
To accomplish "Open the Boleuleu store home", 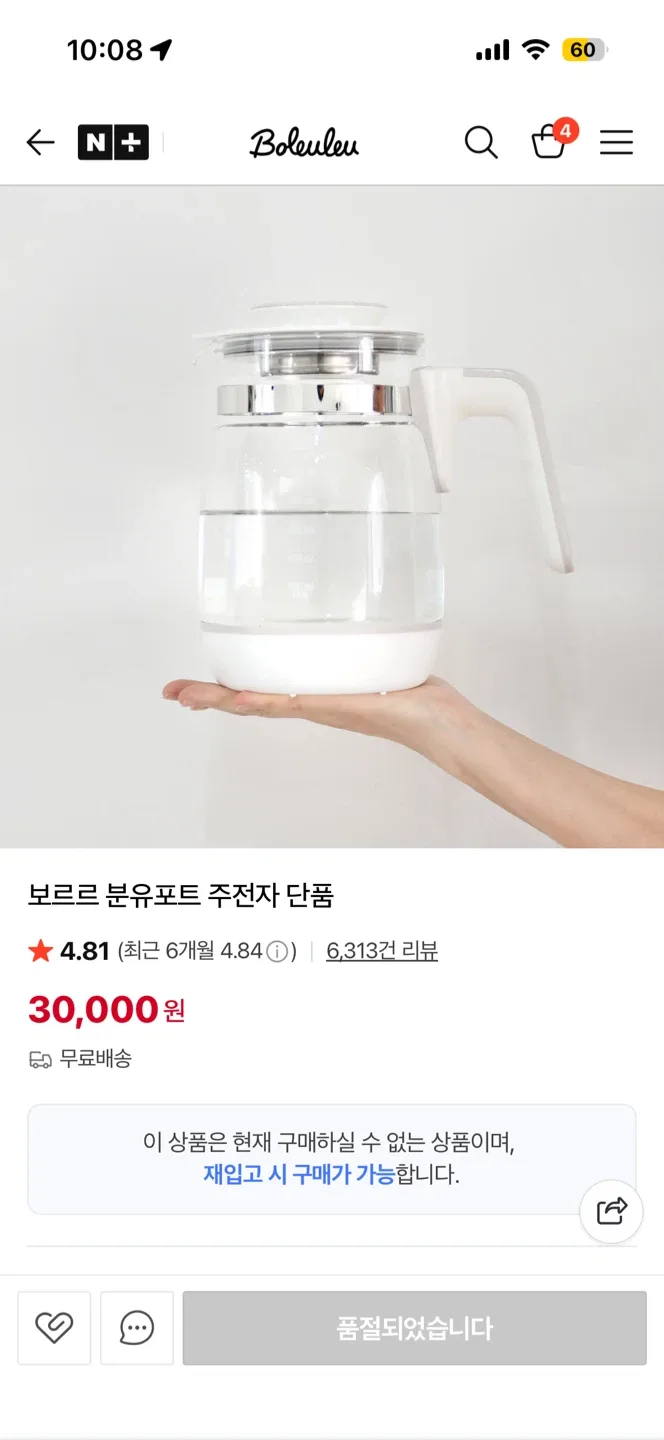I will click(x=304, y=144).
